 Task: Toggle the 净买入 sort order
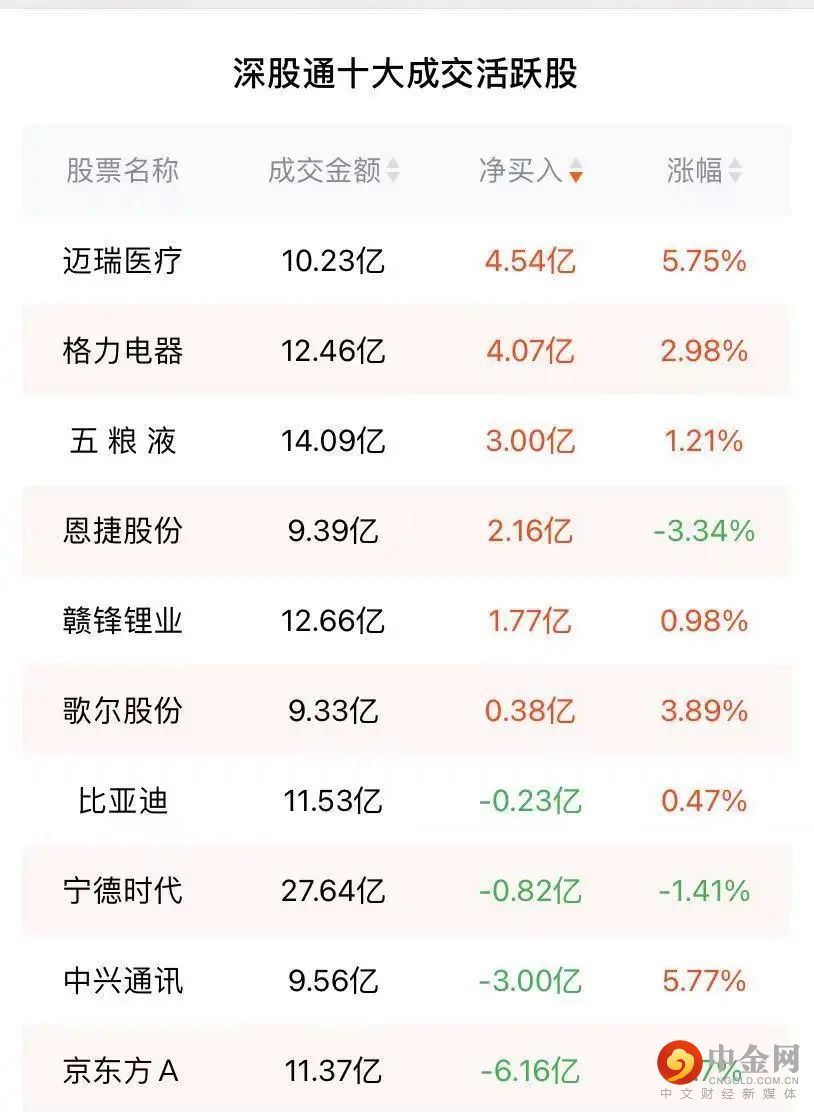coord(530,171)
